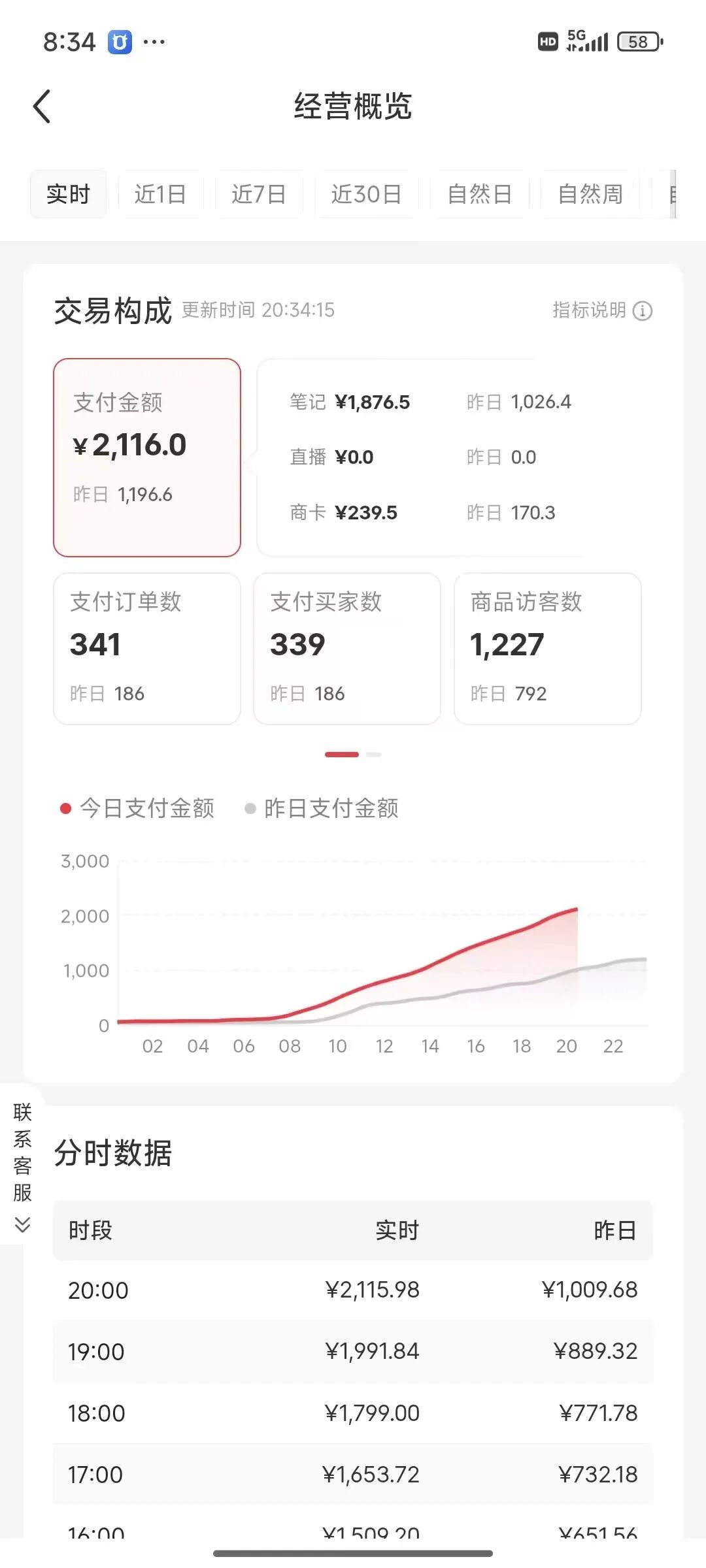Tap the 20:00 row in 分时数据 table

point(353,1289)
